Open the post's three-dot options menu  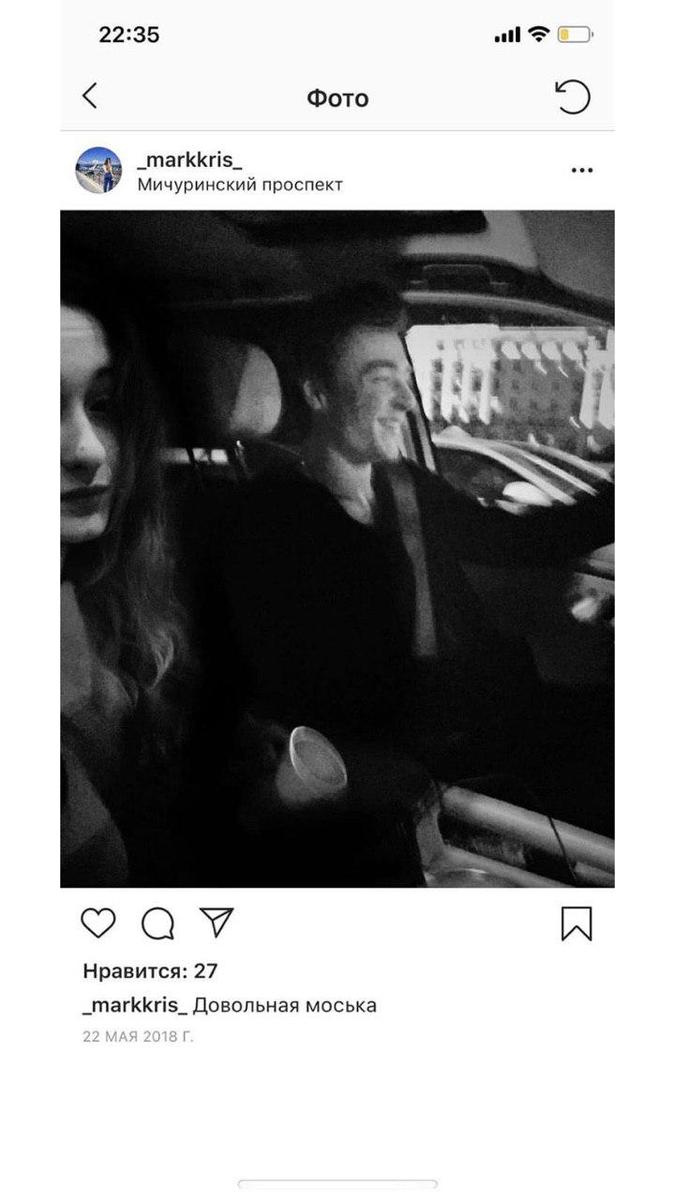pyautogui.click(x=582, y=171)
